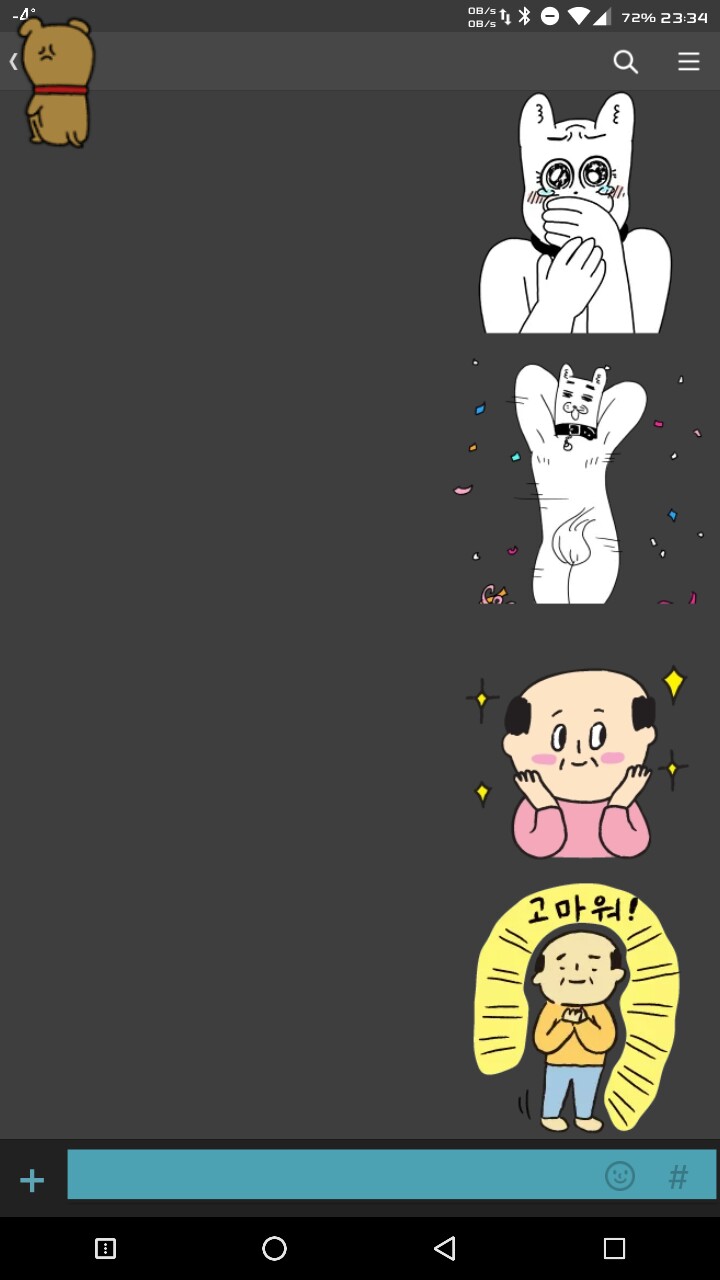Screen dimensions: 720x1280
Task: Open the sparkling bald man sticker
Action: pyautogui.click(x=580, y=762)
